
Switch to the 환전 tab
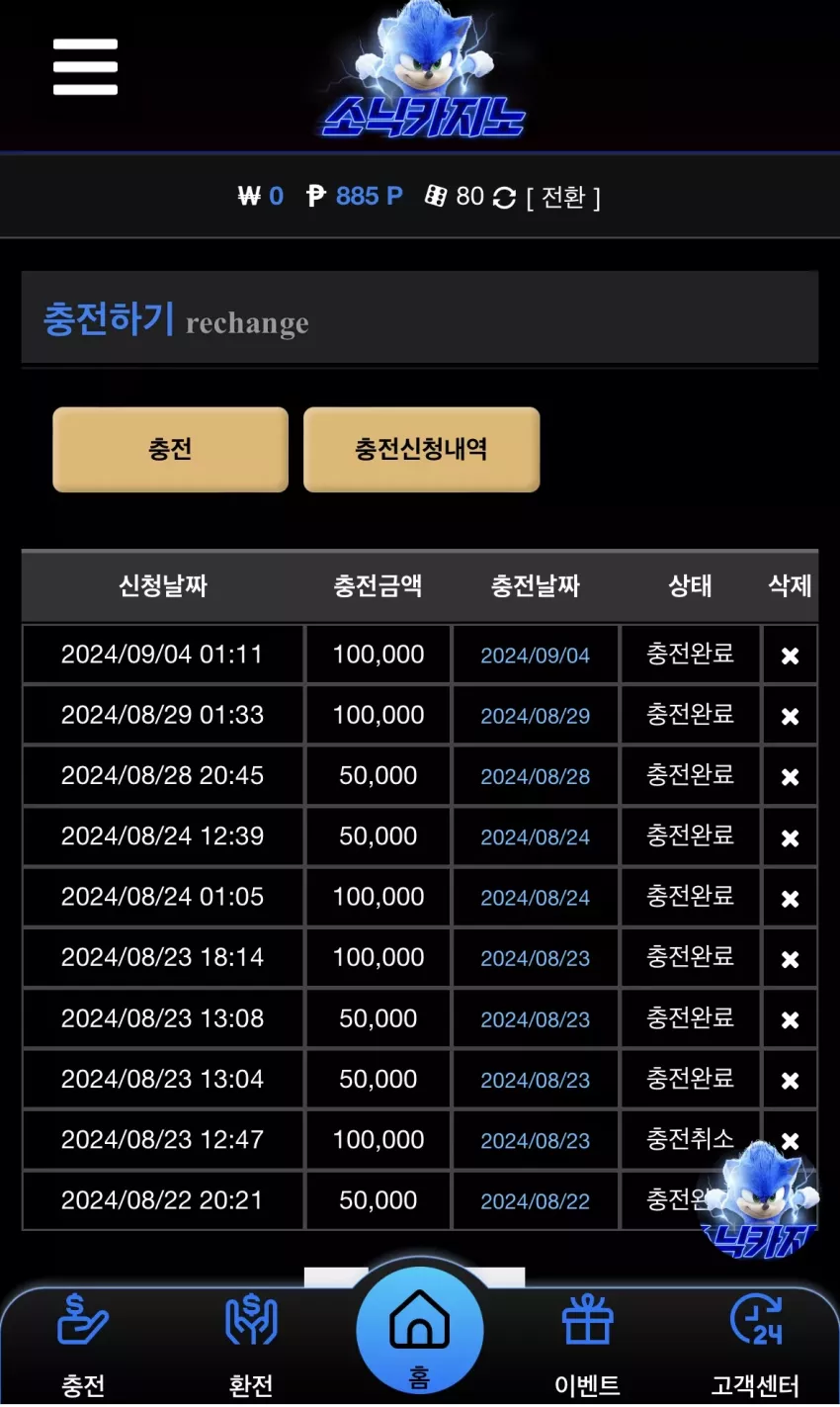click(251, 1347)
